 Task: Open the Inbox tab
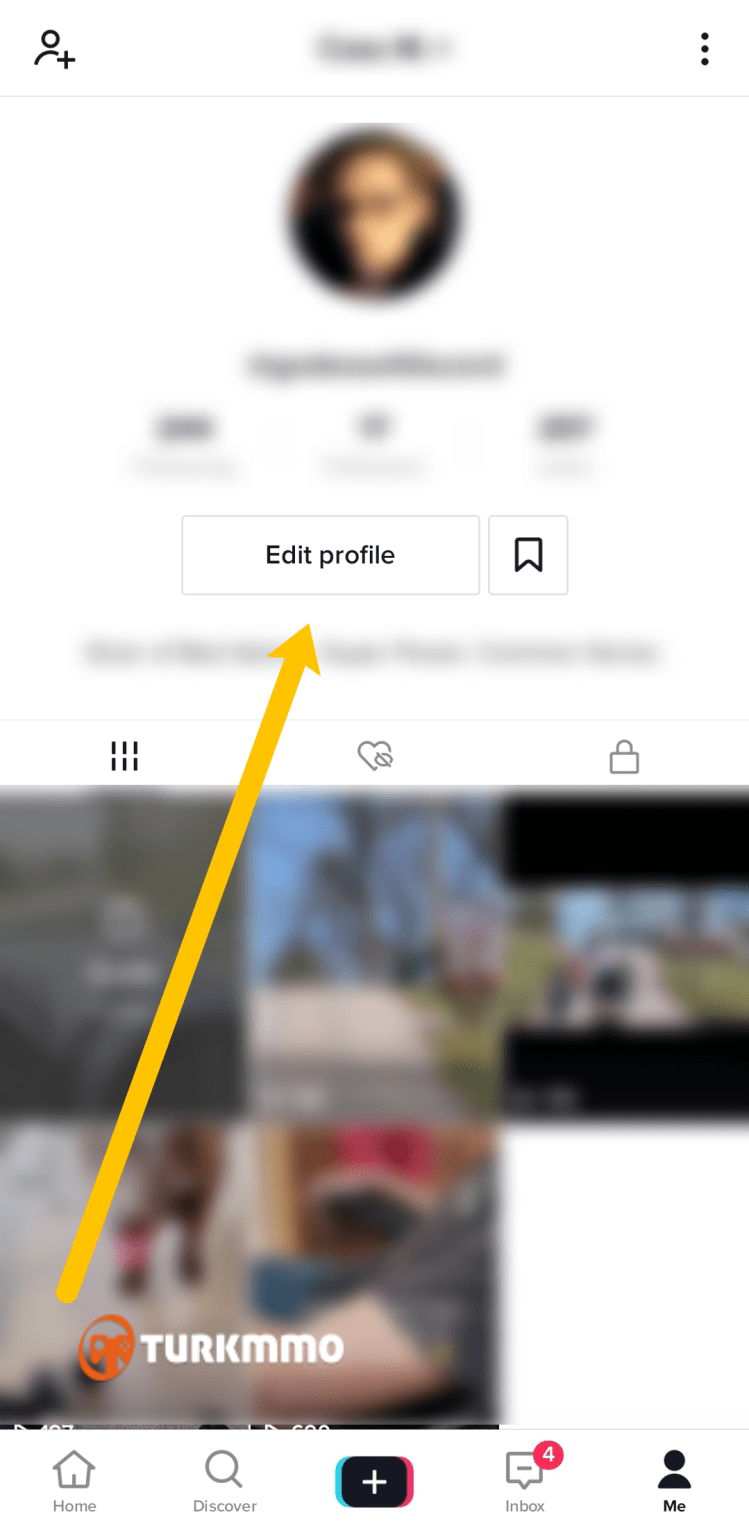[x=526, y=1480]
